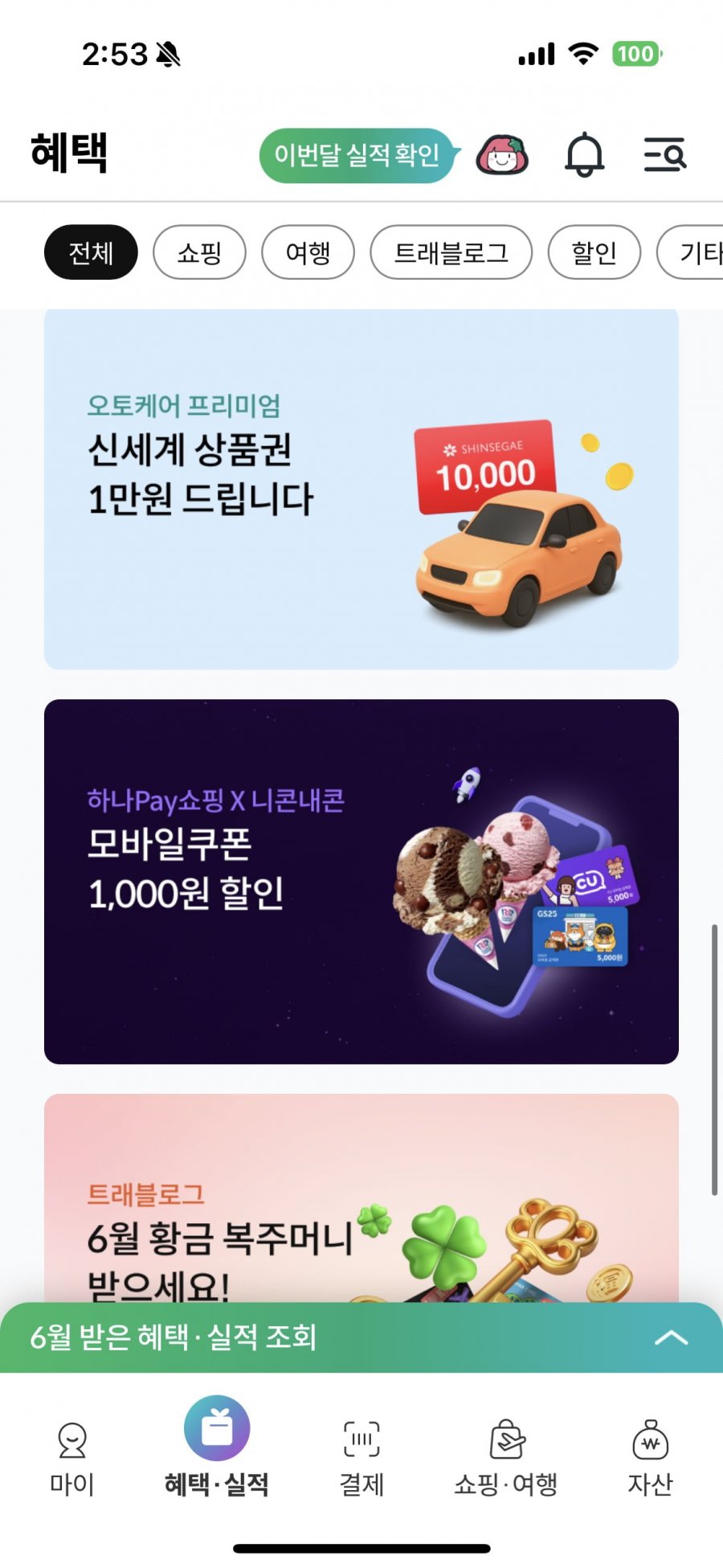Tap 이번달 실적 확인 button
The width and height of the screenshot is (723, 1568).
click(x=357, y=154)
